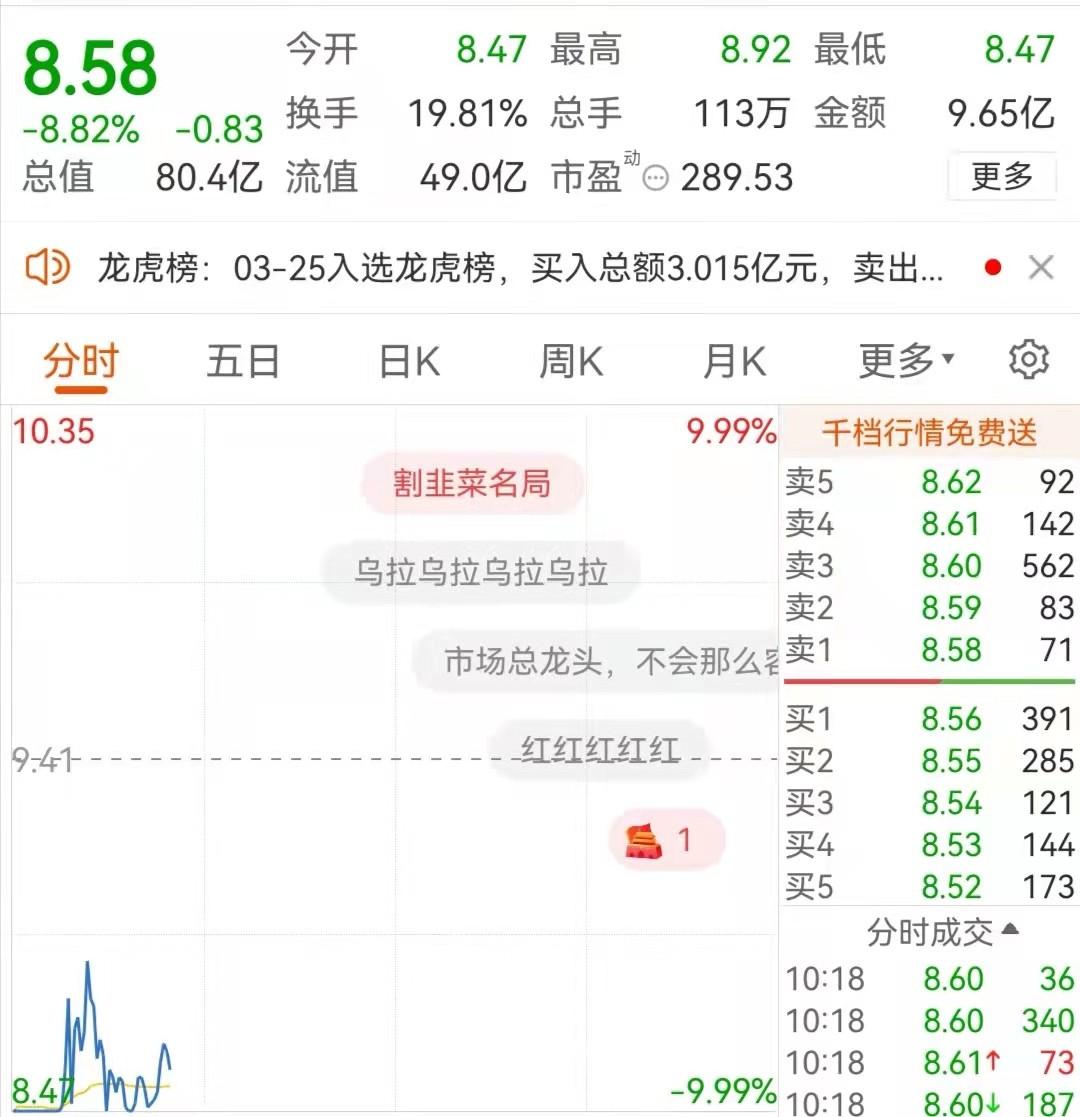The width and height of the screenshot is (1080, 1117).
Task: Show the 日K chart
Action: [409, 361]
